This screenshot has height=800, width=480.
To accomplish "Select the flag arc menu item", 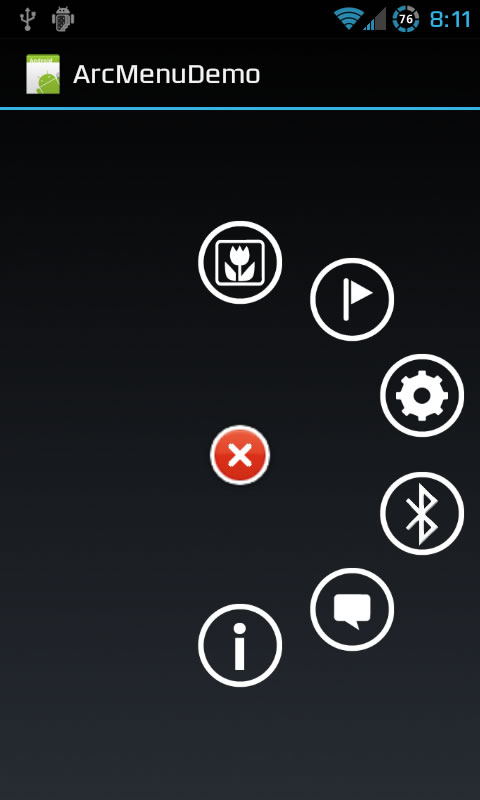I will tap(351, 299).
